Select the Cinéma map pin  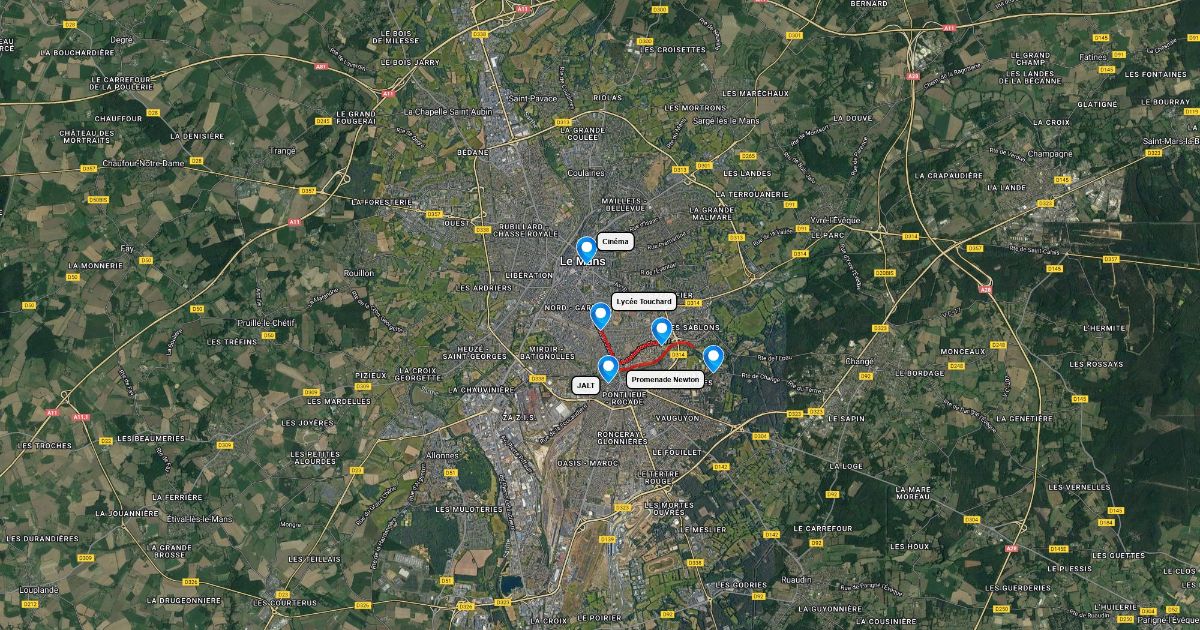pos(587,250)
